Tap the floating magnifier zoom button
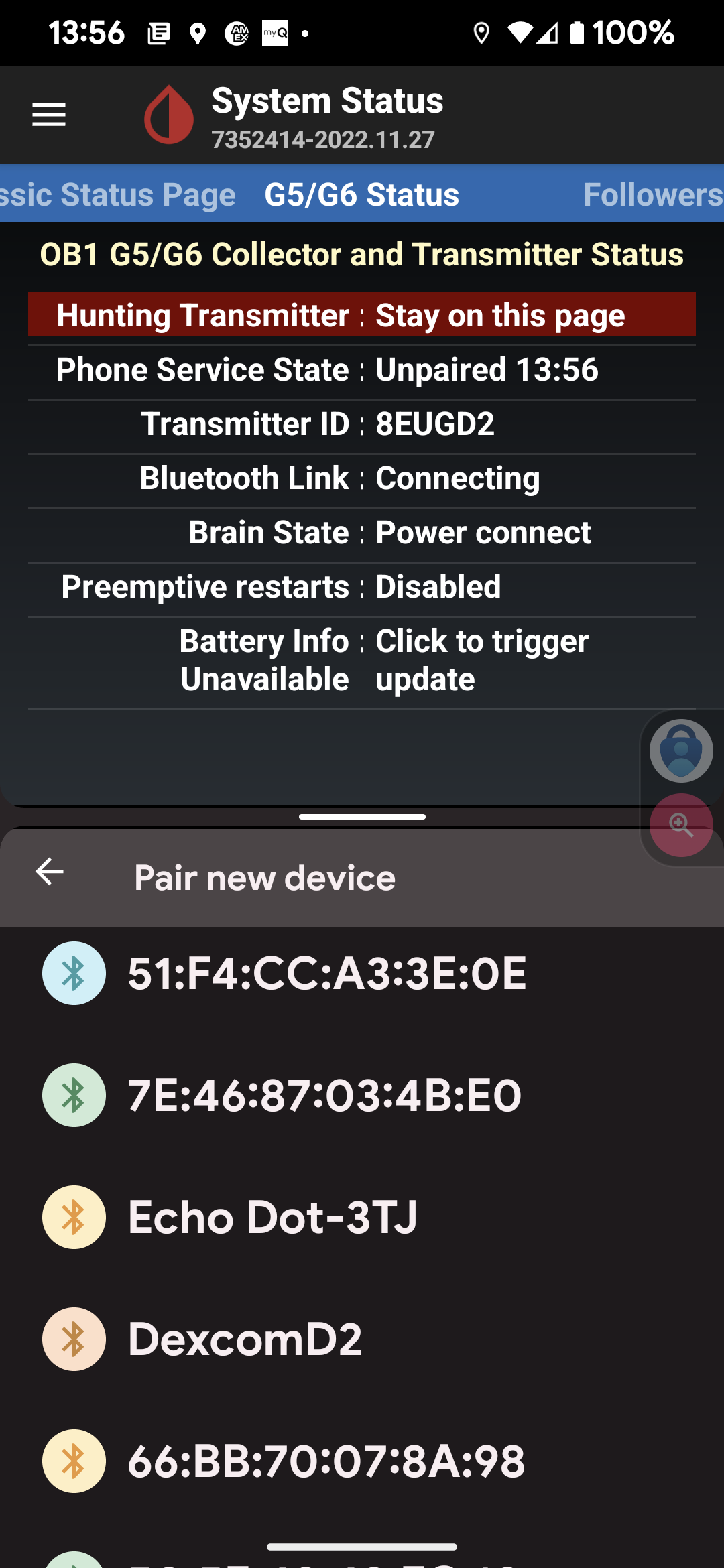Viewport: 724px width, 1568px height. pos(681,825)
